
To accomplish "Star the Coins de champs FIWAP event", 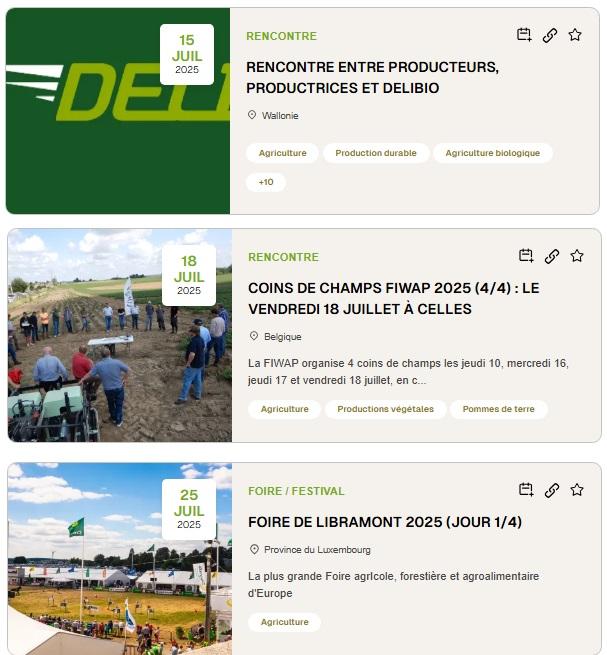I will (x=577, y=256).
